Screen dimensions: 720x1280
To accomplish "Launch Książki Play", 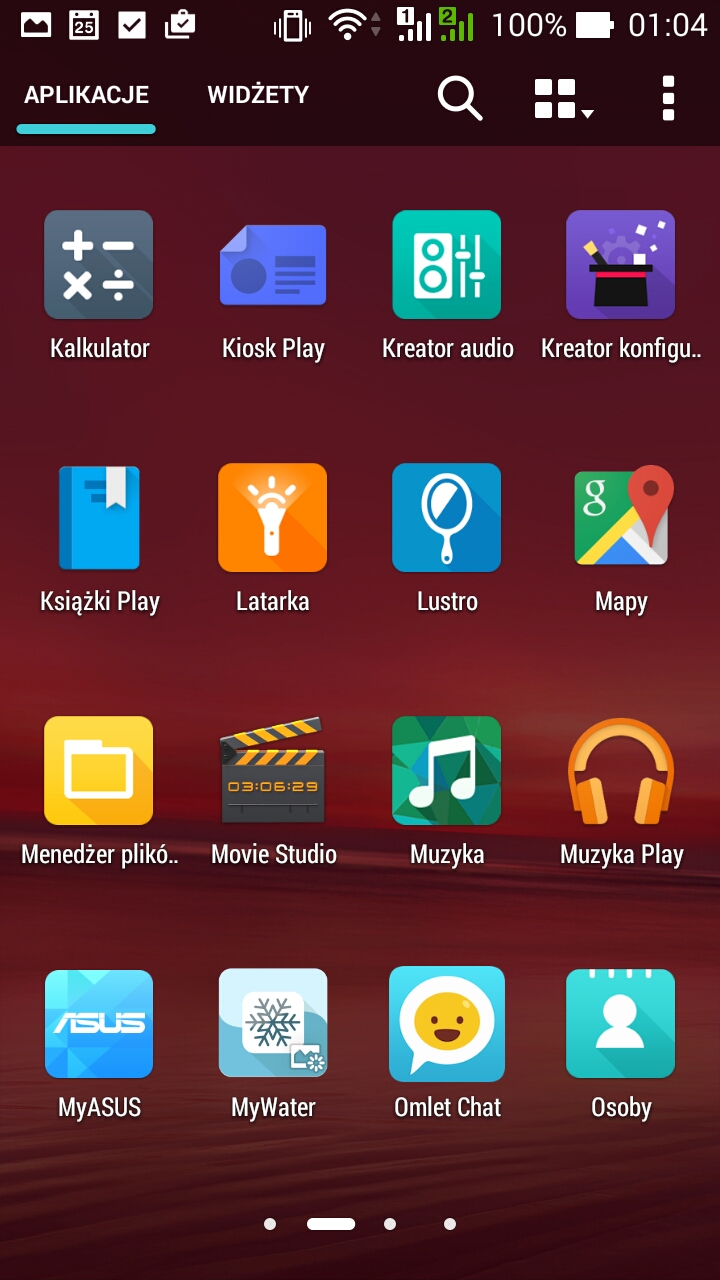I will pos(99,518).
